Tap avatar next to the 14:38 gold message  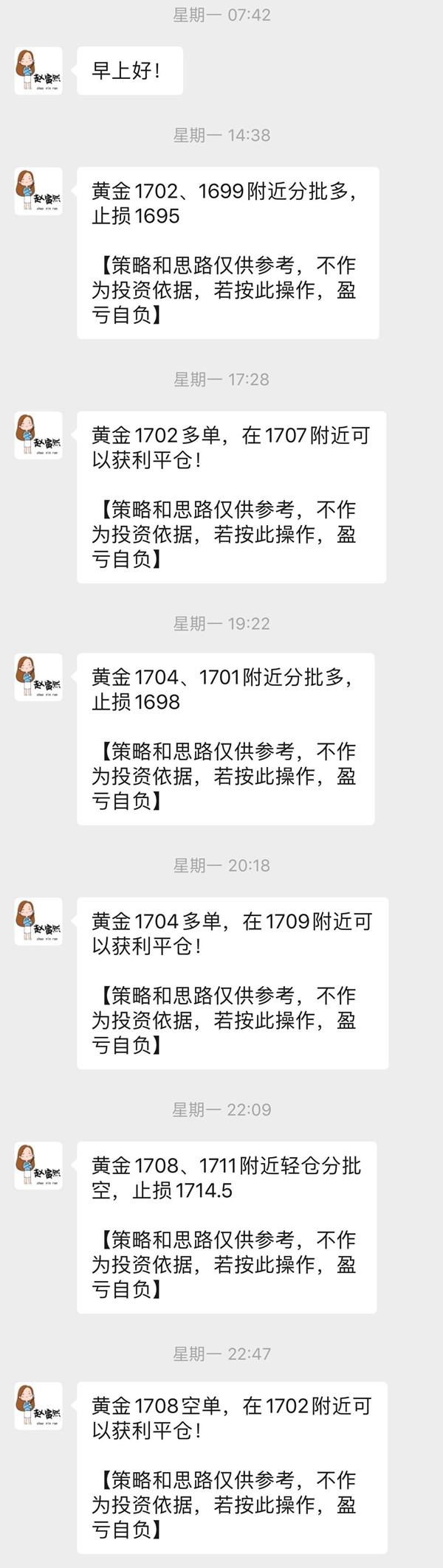38,191
